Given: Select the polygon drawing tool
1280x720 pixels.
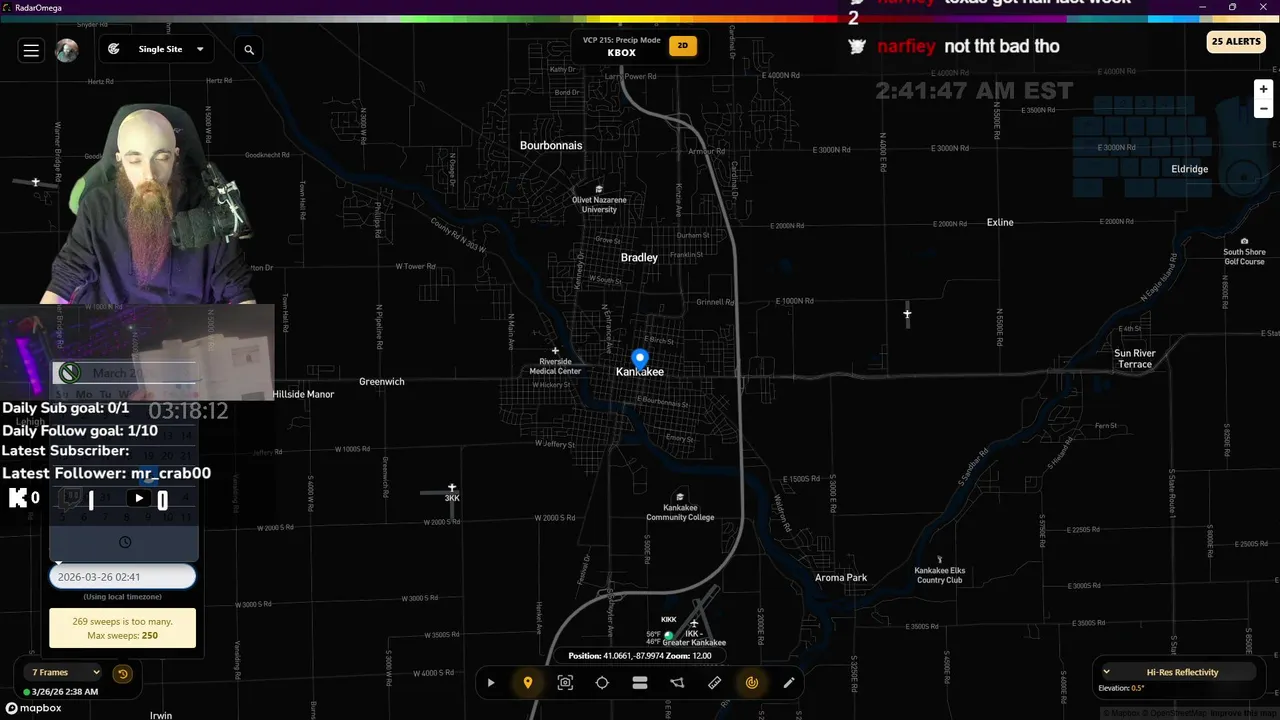Looking at the screenshot, I should (x=677, y=683).
